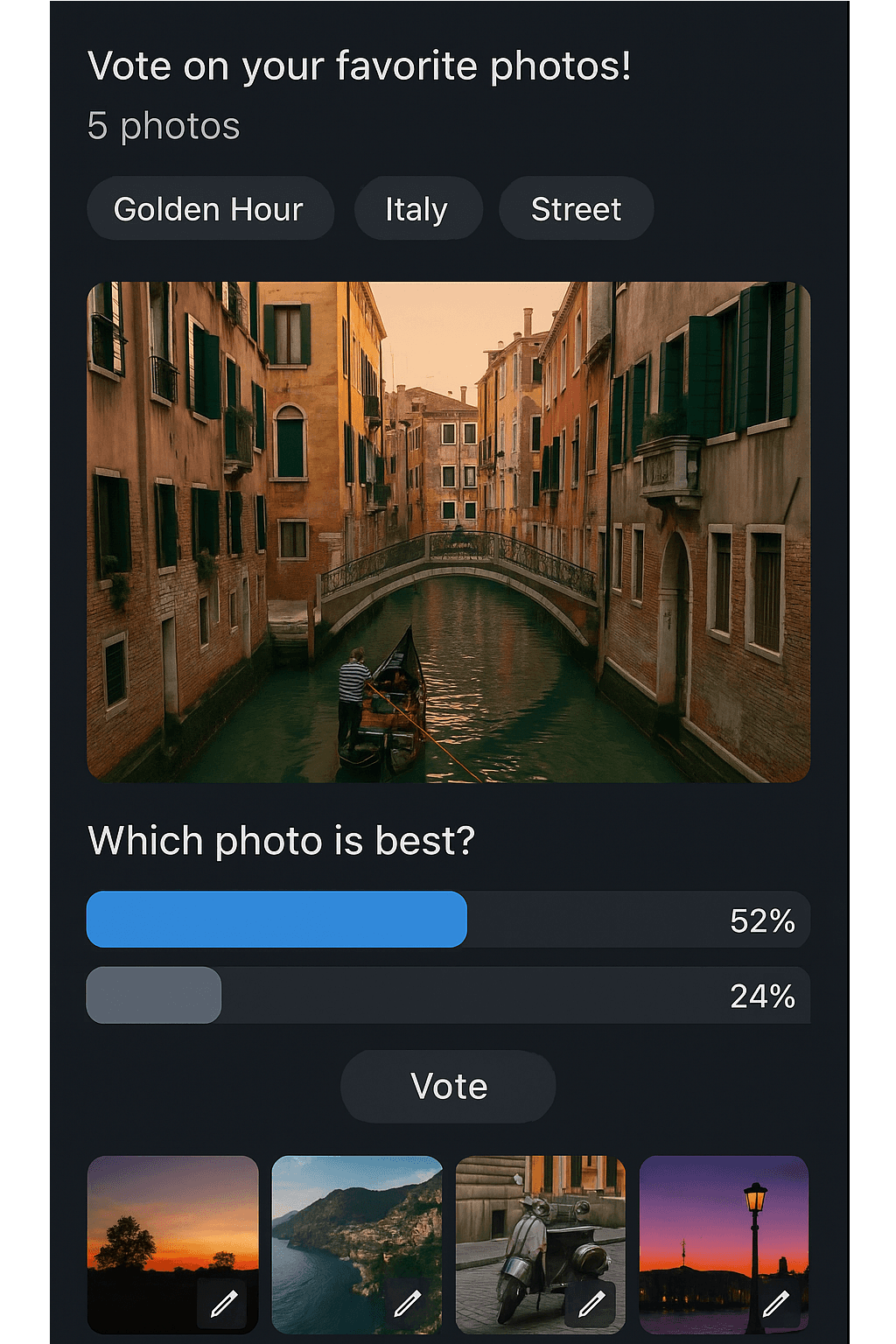
Task: Click the blue progress bar
Action: 276,919
